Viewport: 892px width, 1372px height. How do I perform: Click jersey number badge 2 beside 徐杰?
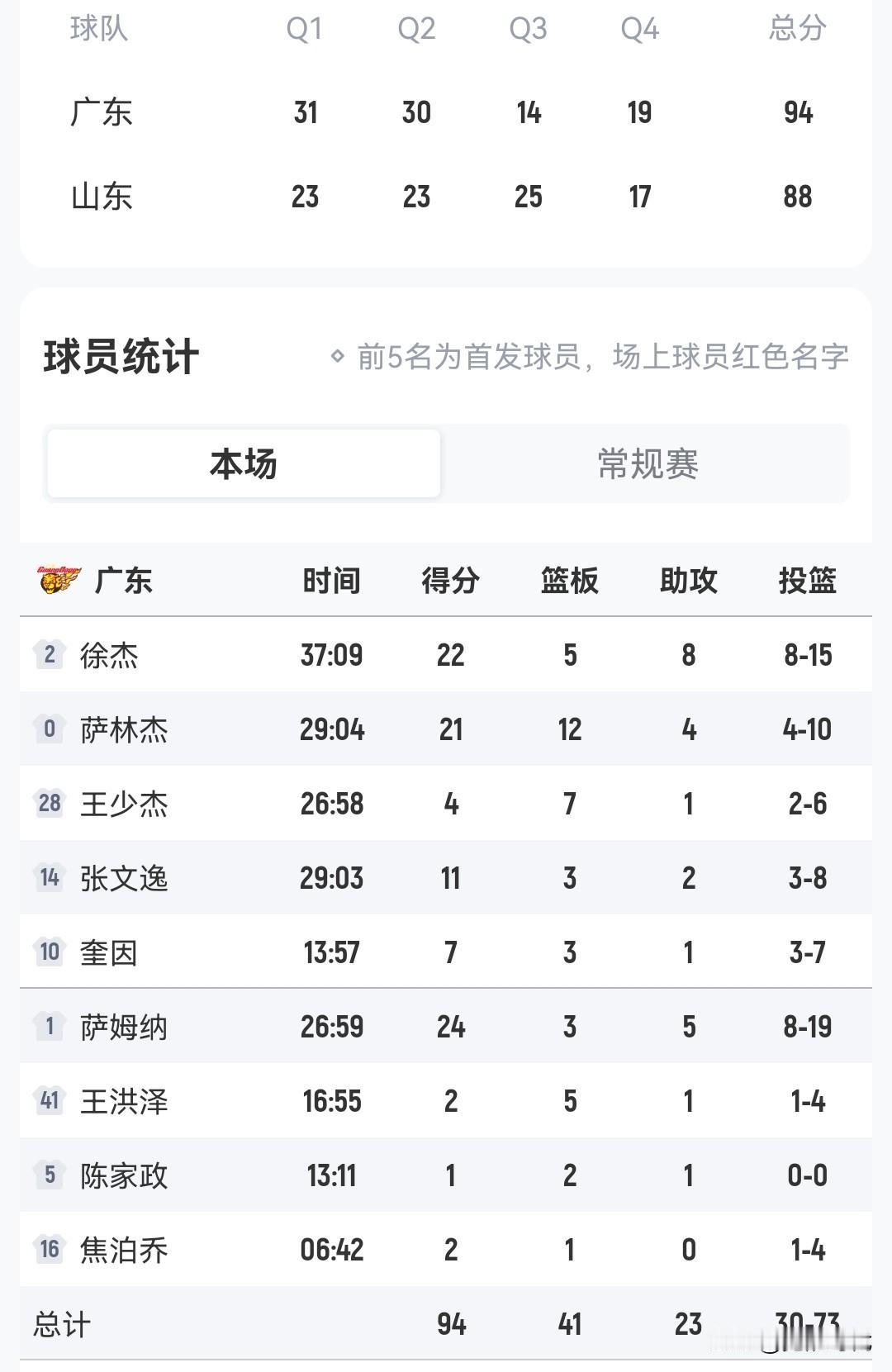pos(50,655)
